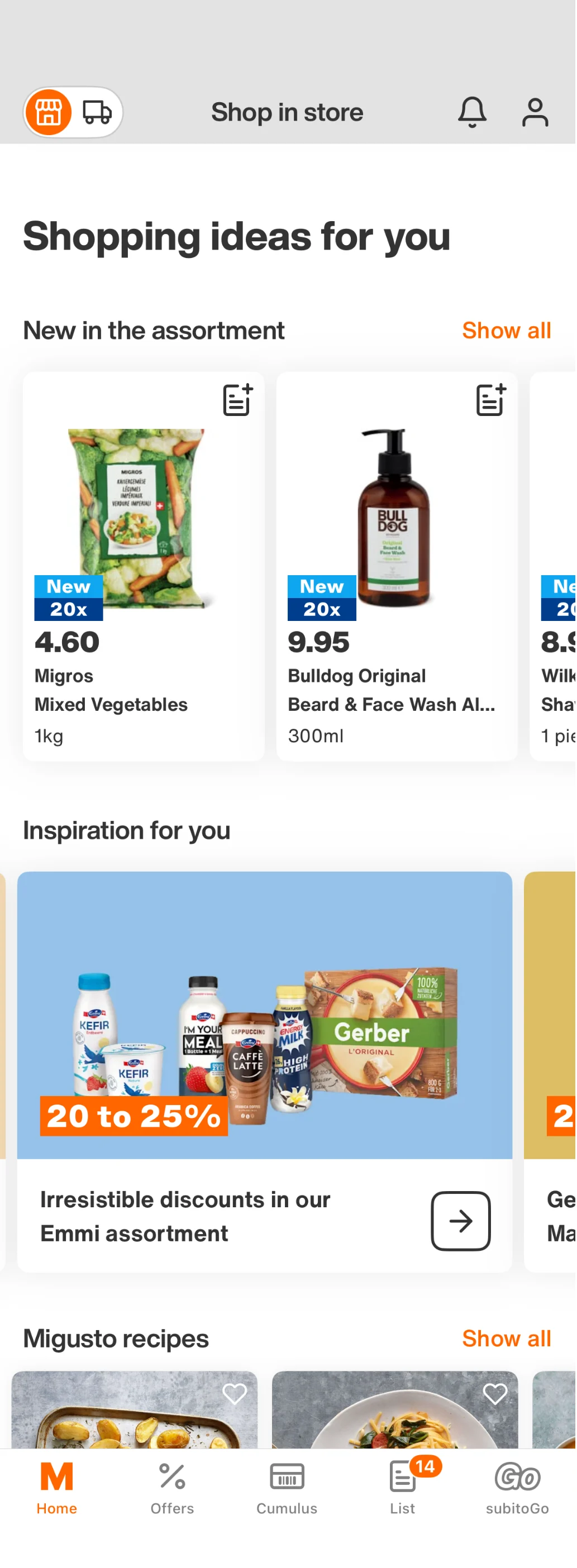Select the Home tab
The image size is (577, 1568).
(56, 1489)
